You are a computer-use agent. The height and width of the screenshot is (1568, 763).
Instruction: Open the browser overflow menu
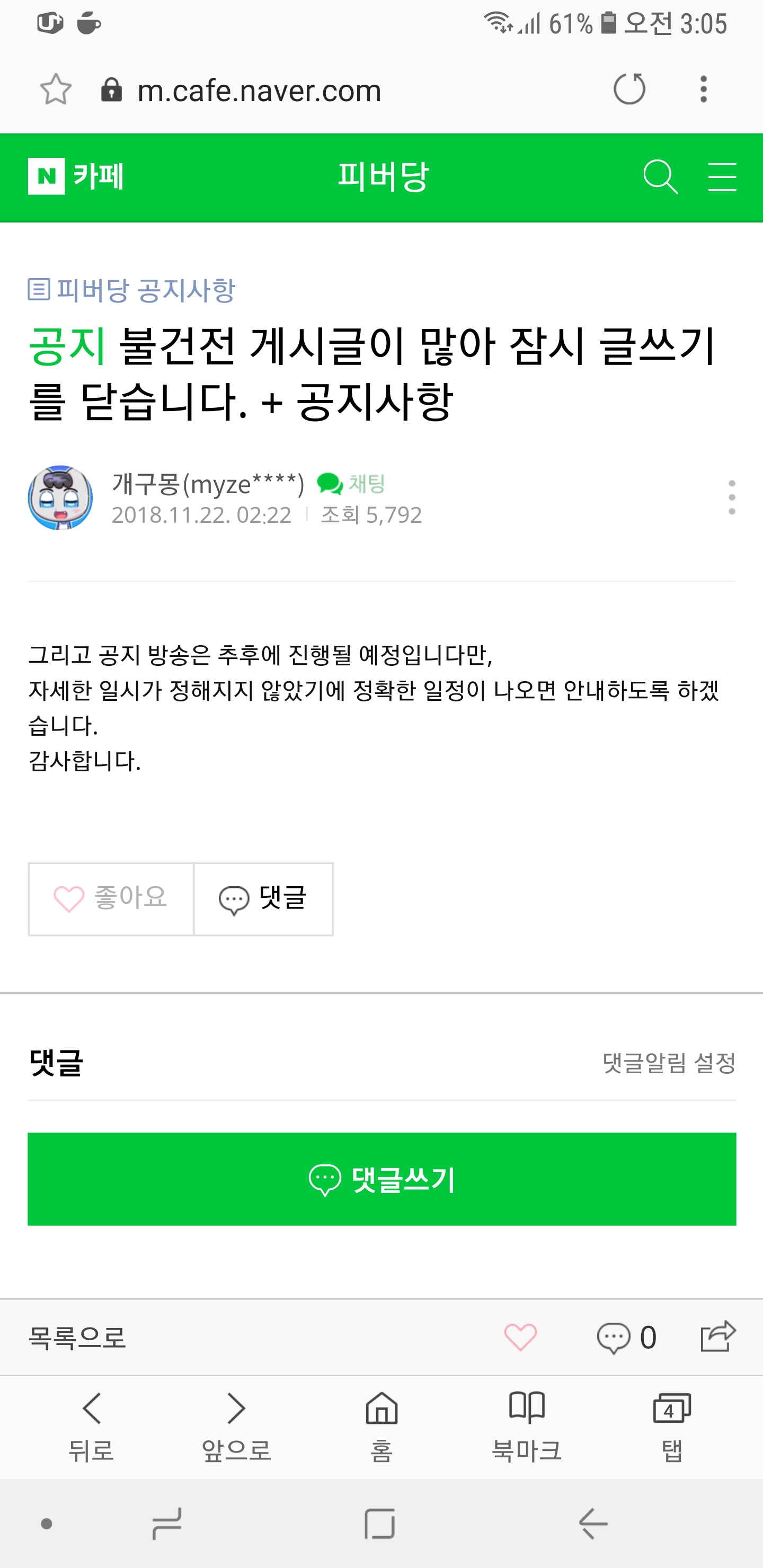pyautogui.click(x=703, y=90)
